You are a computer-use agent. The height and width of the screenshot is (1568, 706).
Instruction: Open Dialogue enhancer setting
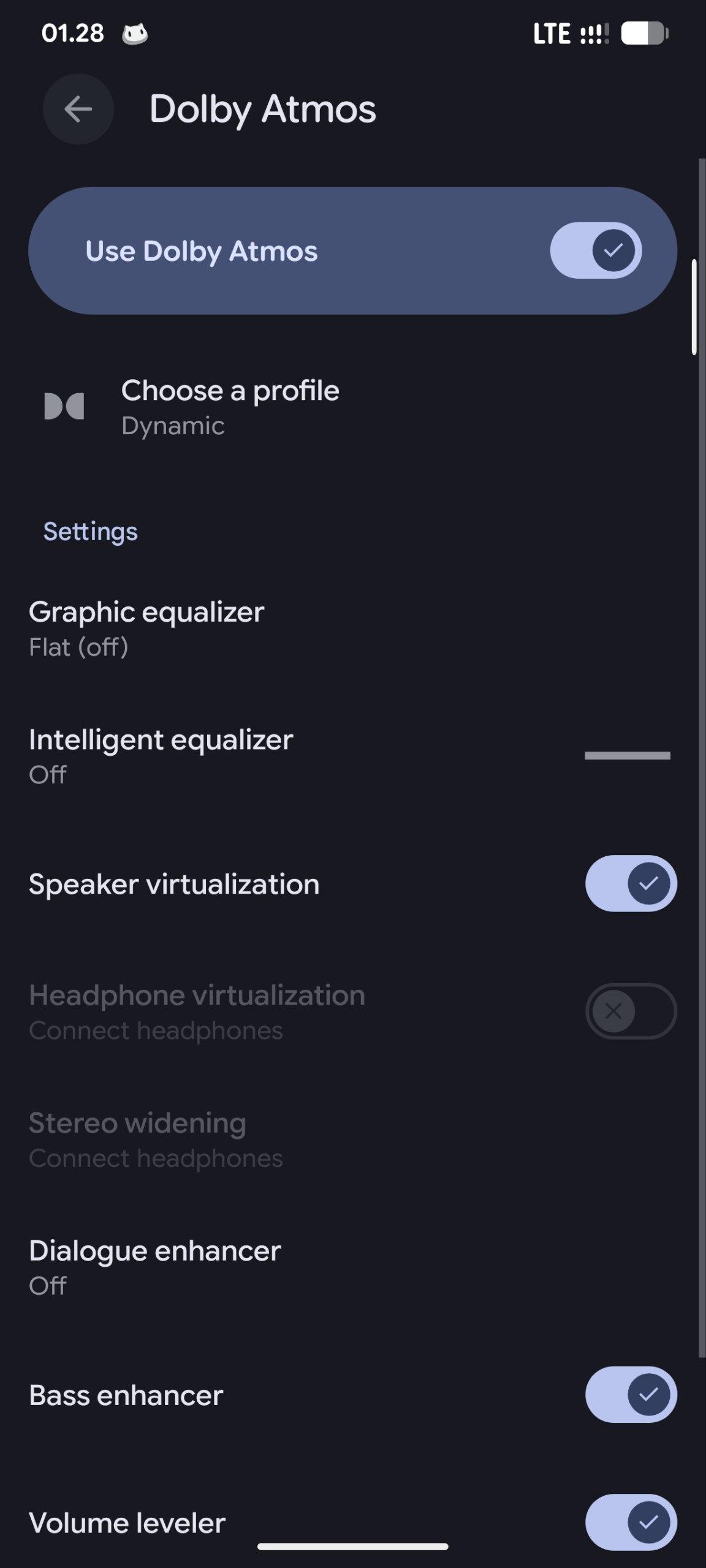point(154,1266)
